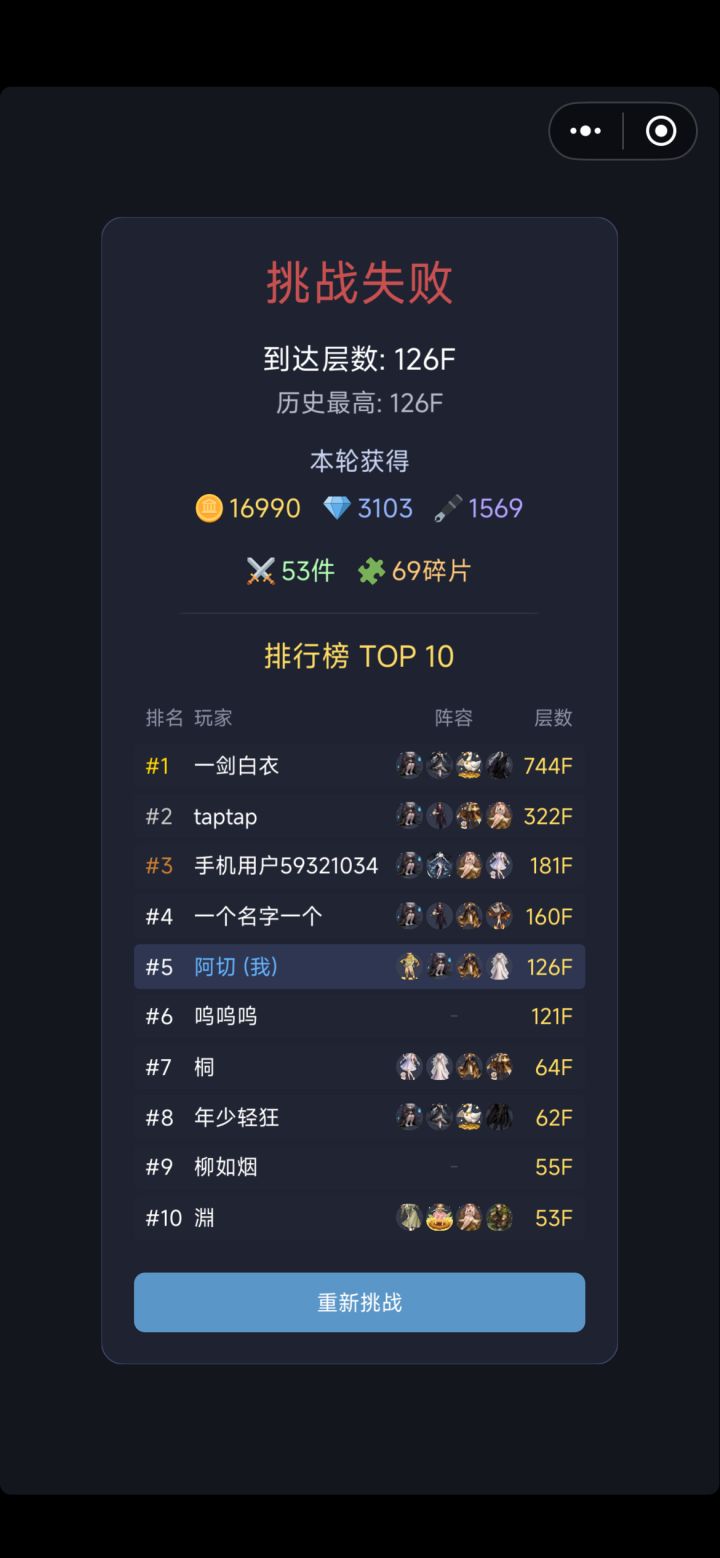The height and width of the screenshot is (1558, 720).
Task: Open the green-robed hero avatar in 淵's lineup
Action: [409, 1218]
